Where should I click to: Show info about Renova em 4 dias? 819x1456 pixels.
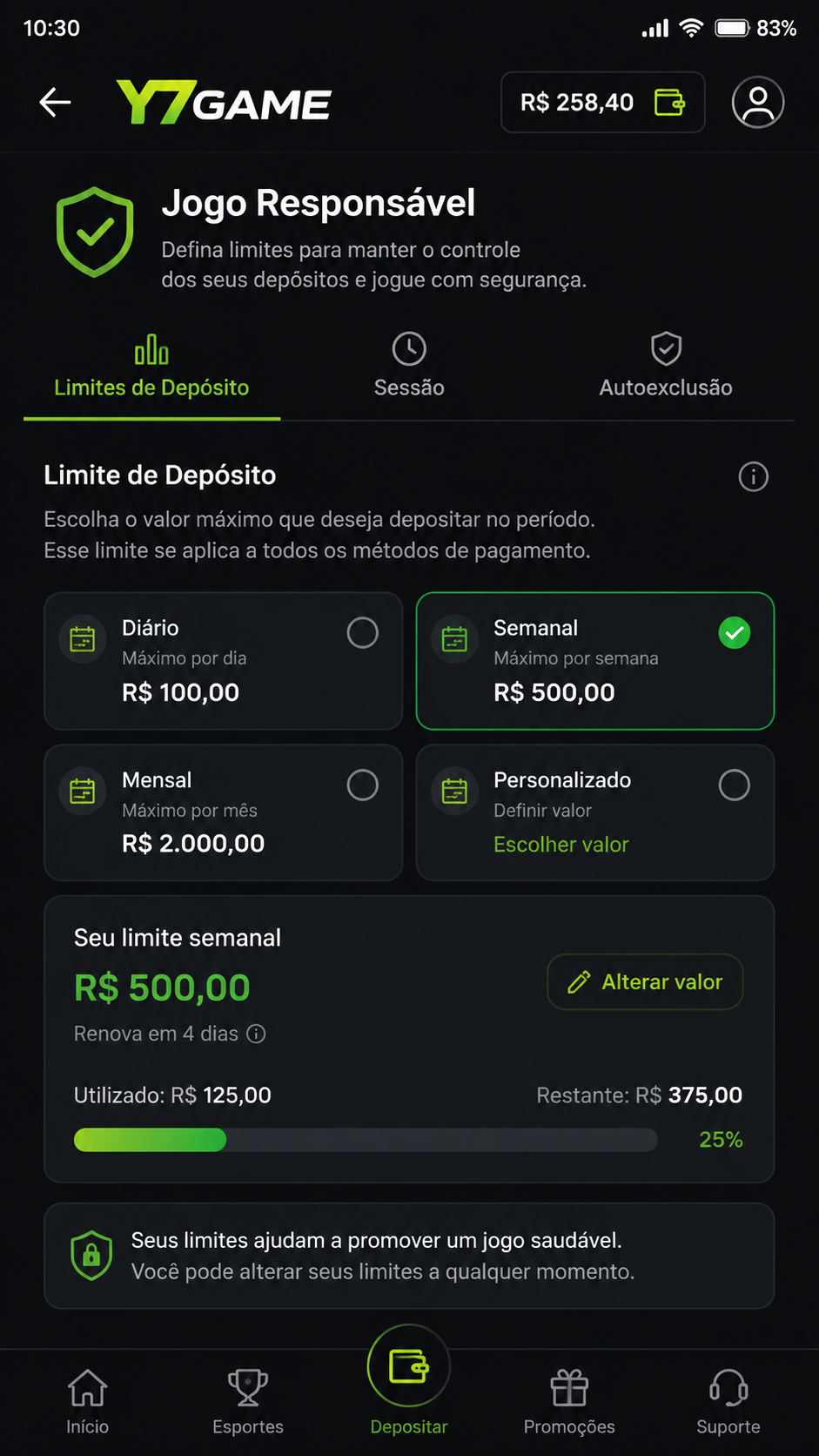(256, 1034)
